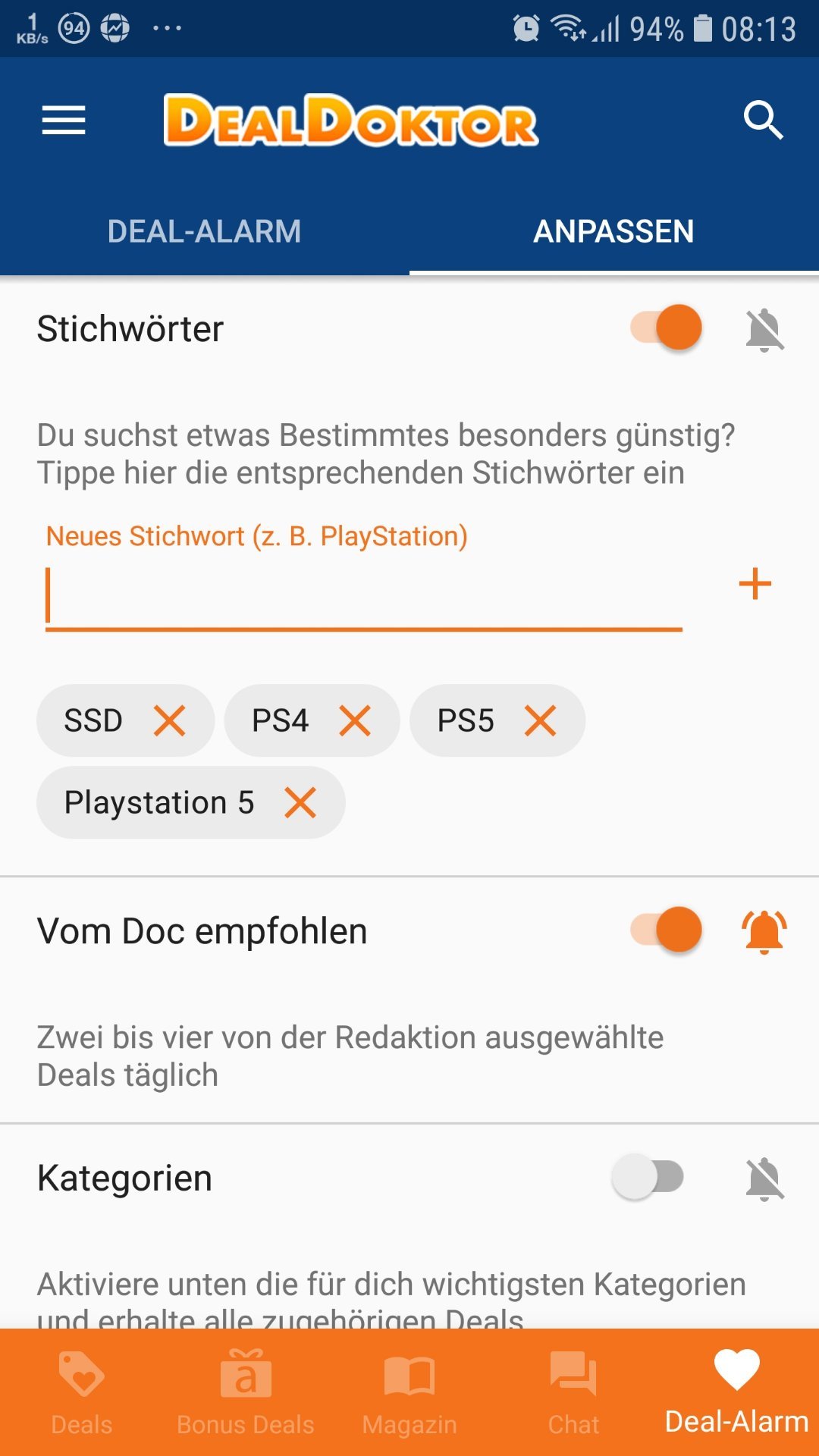Remove the Playstation 5 keyword
The image size is (819, 1456).
coord(300,802)
